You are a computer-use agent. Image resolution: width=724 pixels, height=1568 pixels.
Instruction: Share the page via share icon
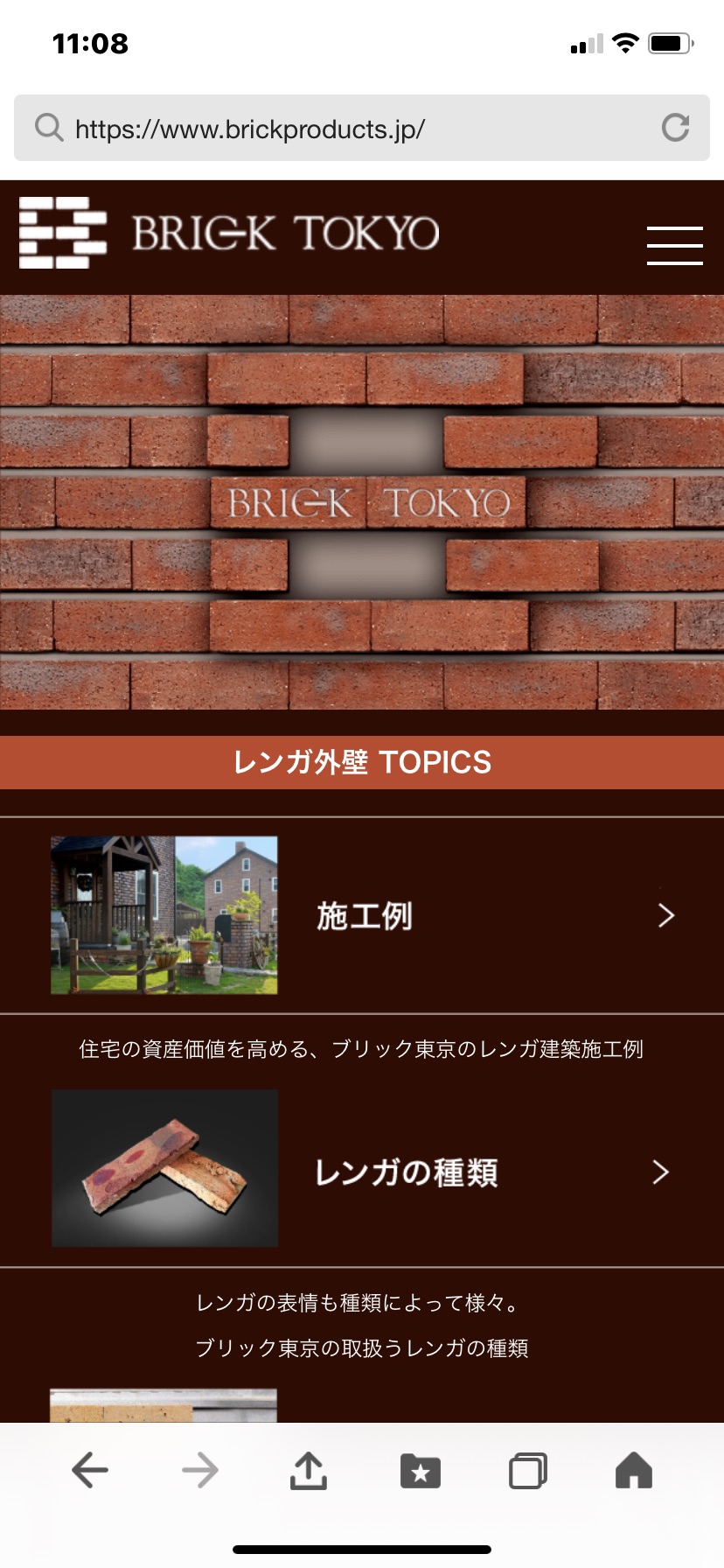click(309, 1470)
